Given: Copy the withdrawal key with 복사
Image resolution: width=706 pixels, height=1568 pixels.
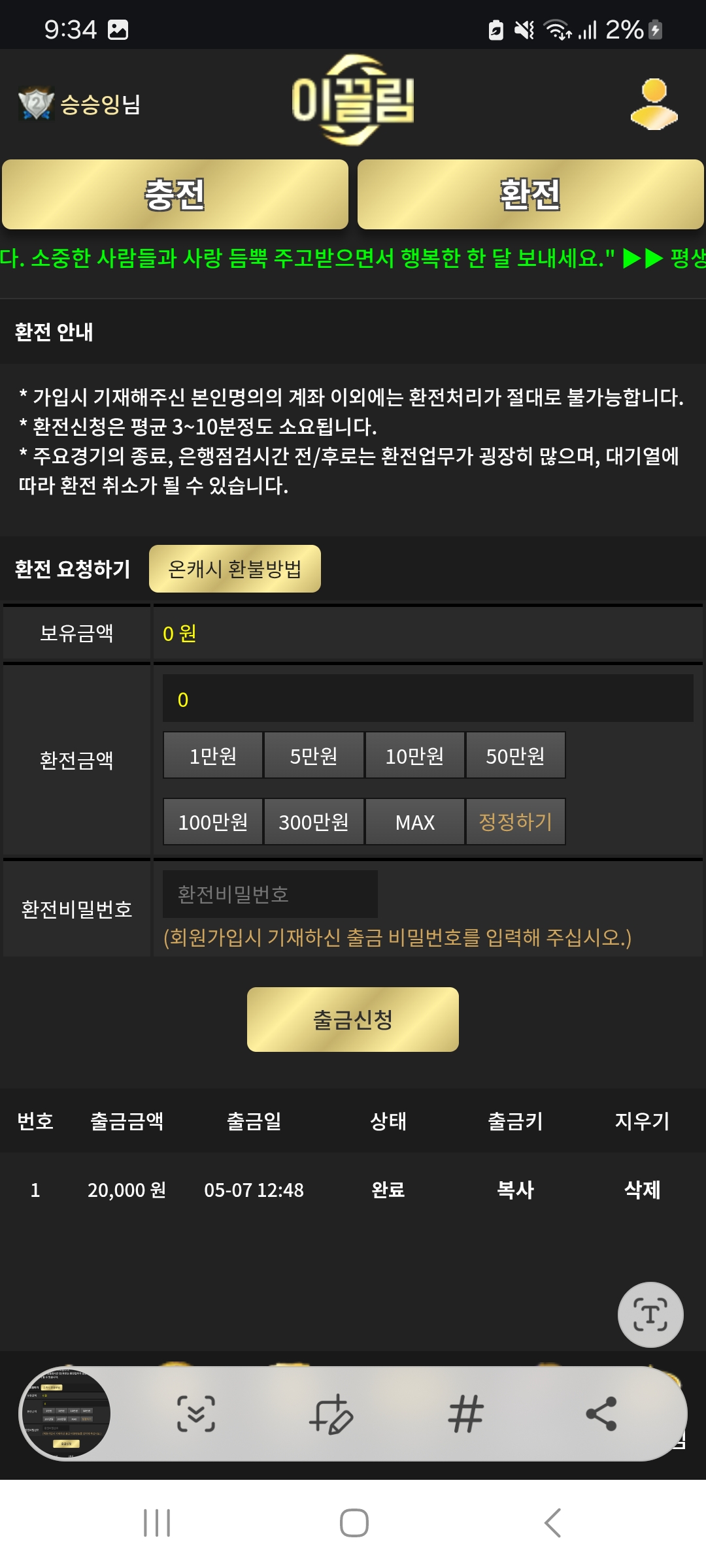Looking at the screenshot, I should (x=515, y=1190).
